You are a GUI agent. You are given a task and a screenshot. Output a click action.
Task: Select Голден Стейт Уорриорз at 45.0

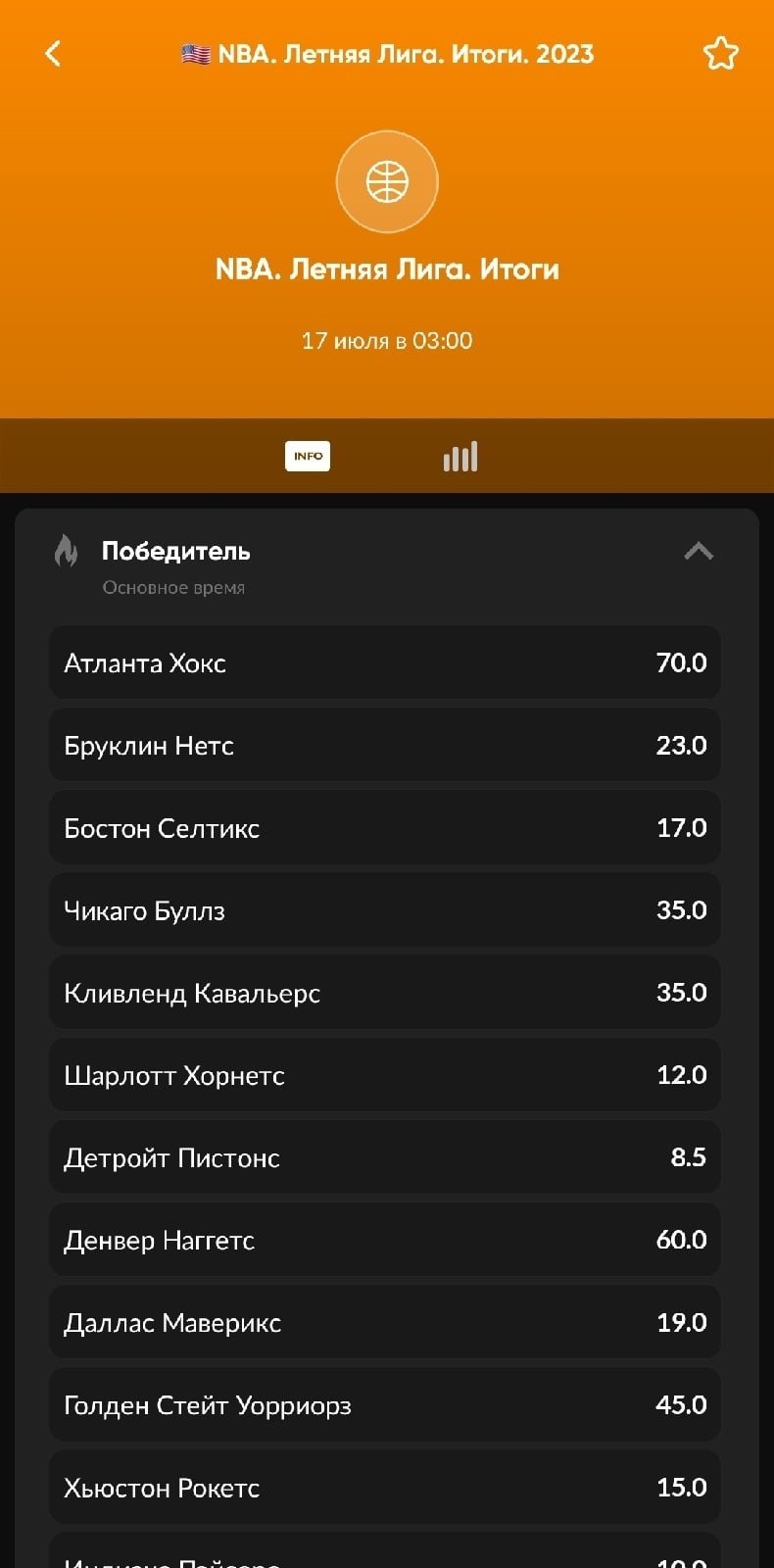385,1405
